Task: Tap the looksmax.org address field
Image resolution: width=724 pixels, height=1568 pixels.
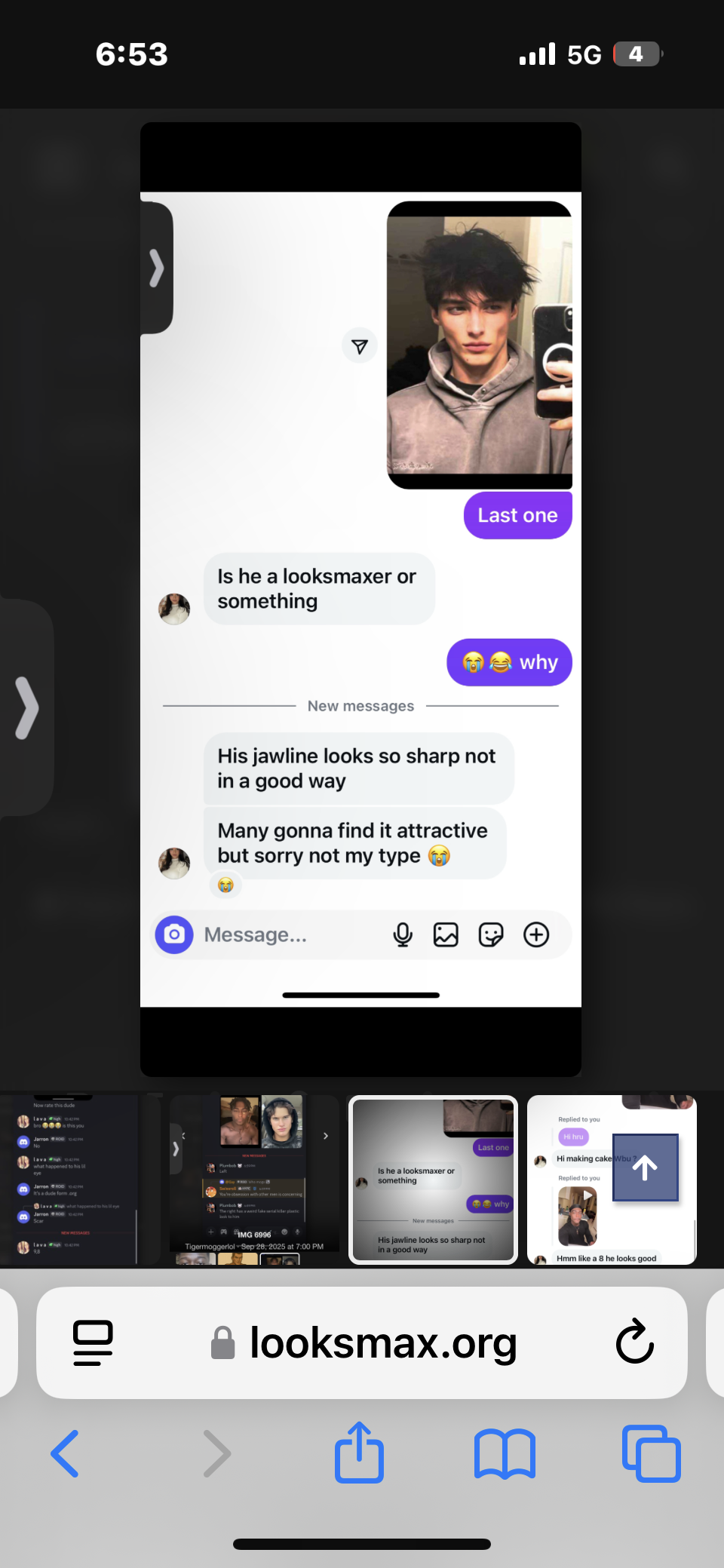Action: click(x=383, y=1342)
